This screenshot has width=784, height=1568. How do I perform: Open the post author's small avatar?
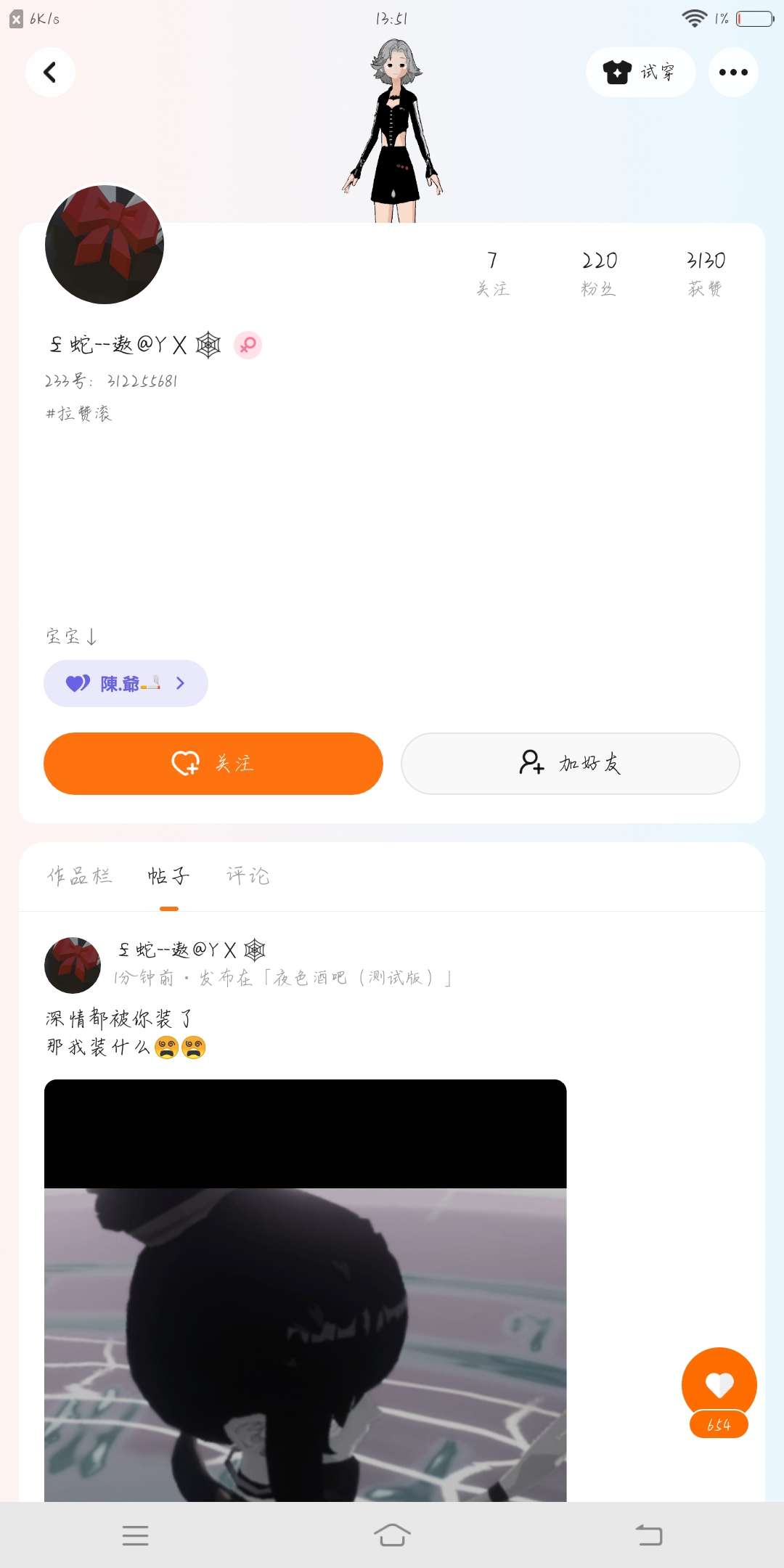point(73,965)
